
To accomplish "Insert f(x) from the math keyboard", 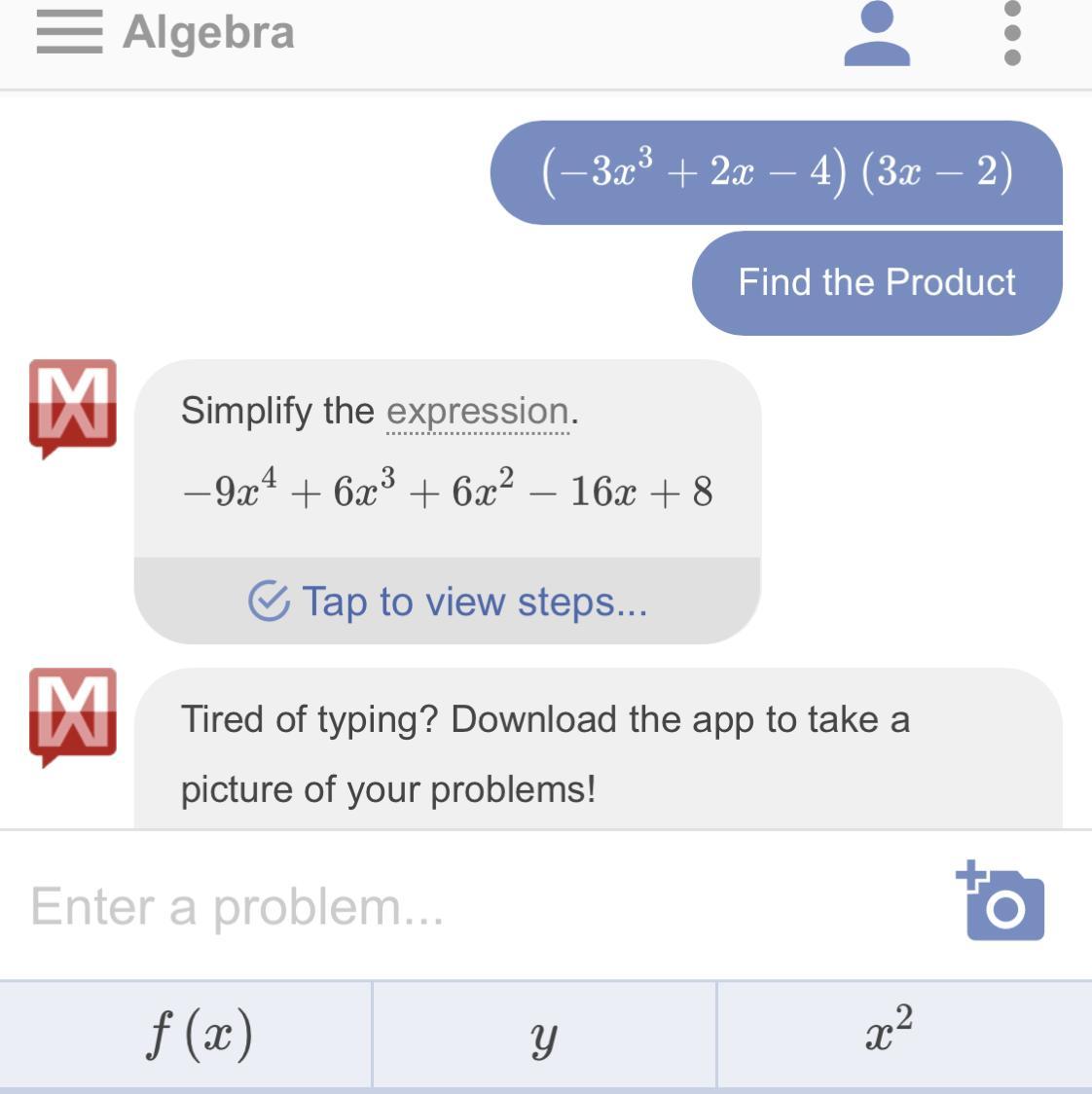I will tap(200, 1034).
